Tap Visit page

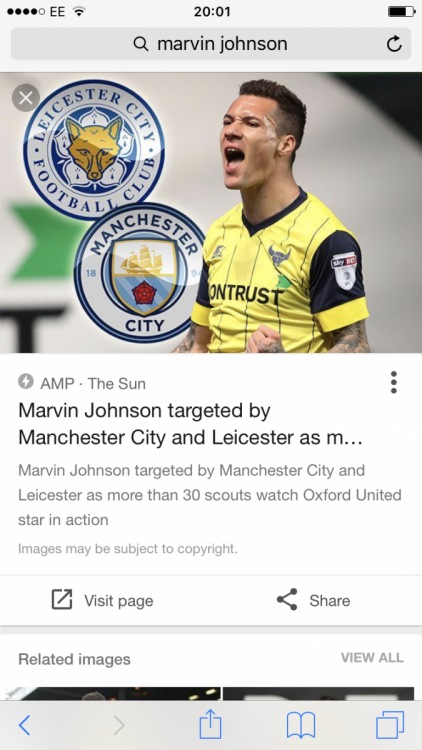pos(102,600)
